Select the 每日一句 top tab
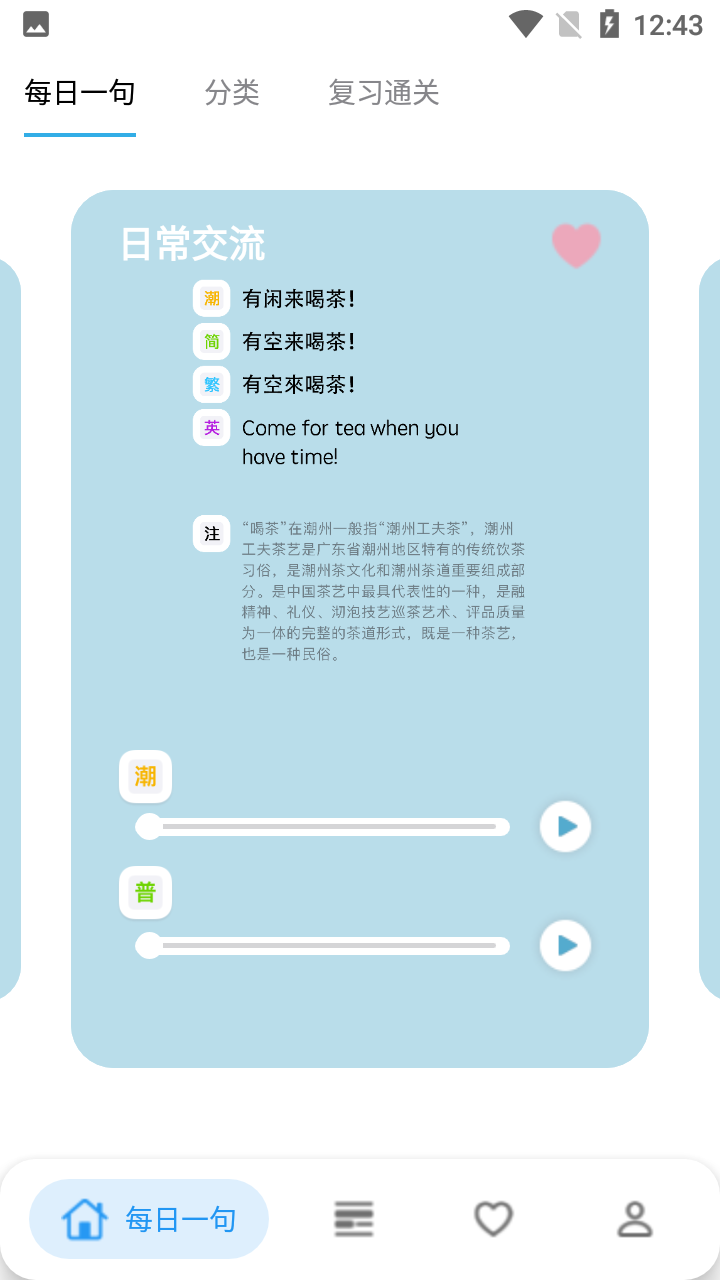This screenshot has height=1280, width=720. pos(80,93)
